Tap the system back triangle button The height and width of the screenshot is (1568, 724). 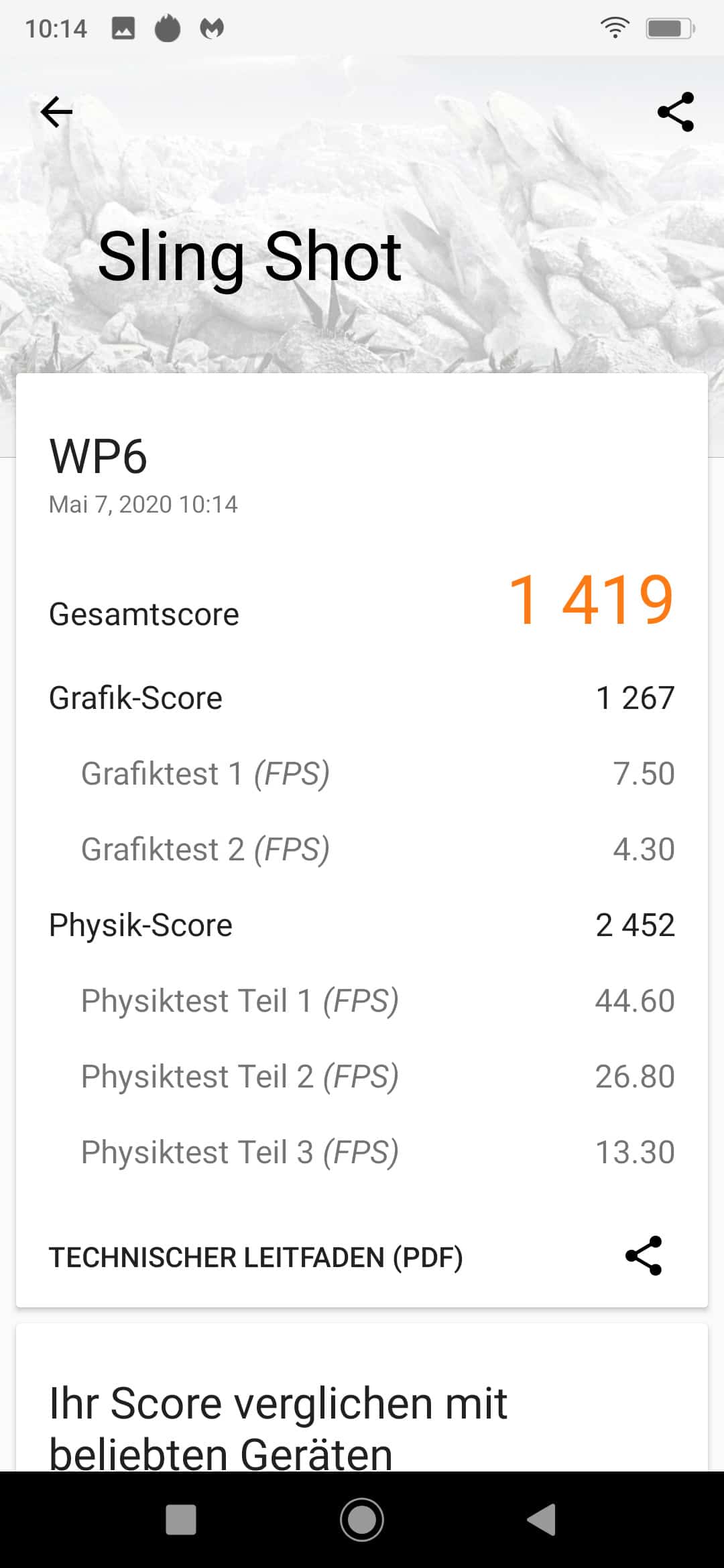542,1519
